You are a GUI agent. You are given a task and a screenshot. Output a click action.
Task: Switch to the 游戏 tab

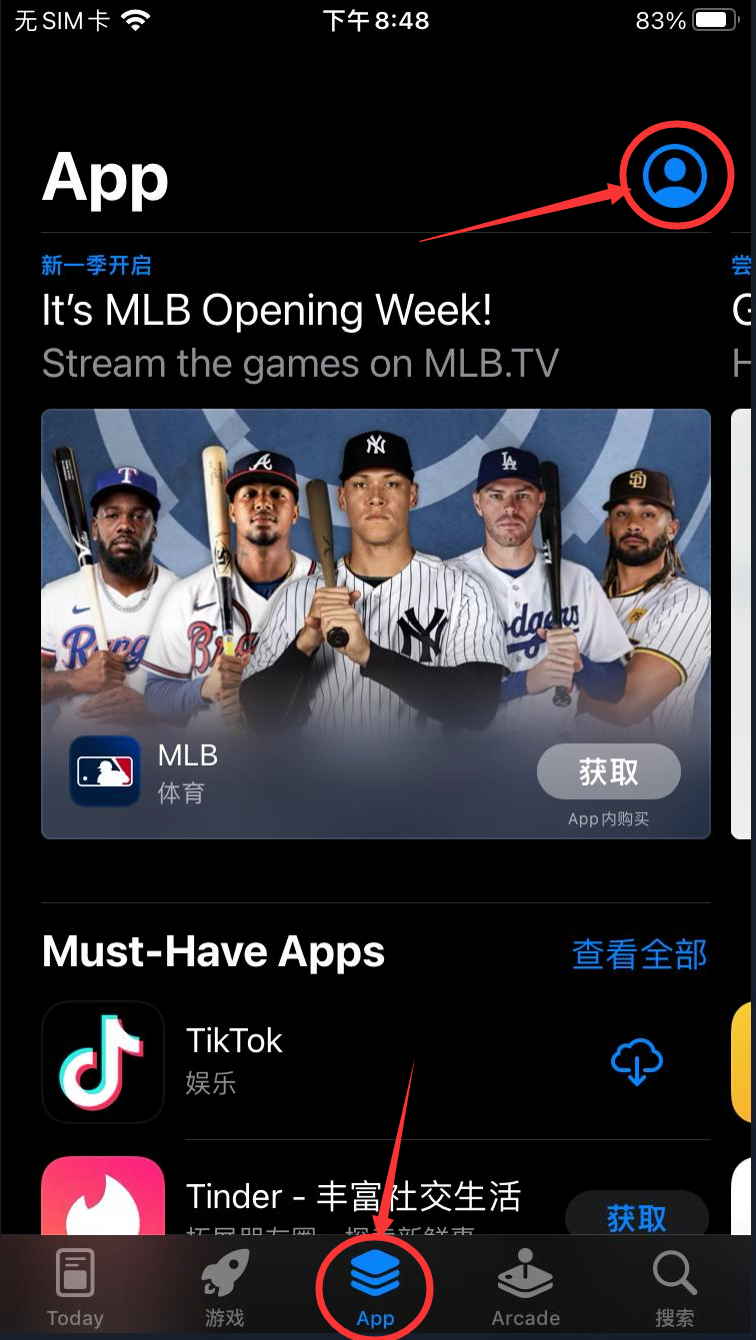pos(225,1288)
